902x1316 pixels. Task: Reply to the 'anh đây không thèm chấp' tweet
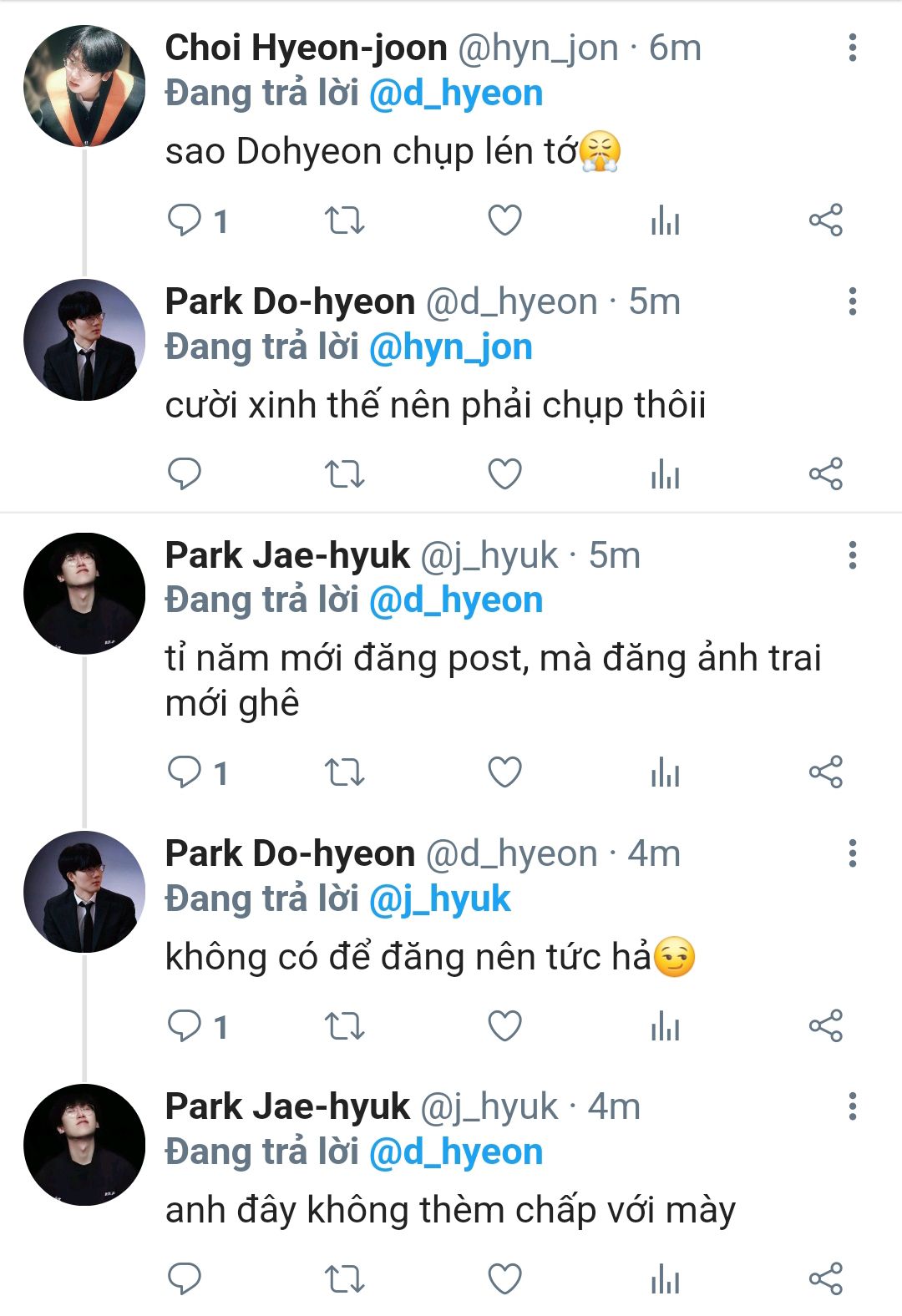185,1279
